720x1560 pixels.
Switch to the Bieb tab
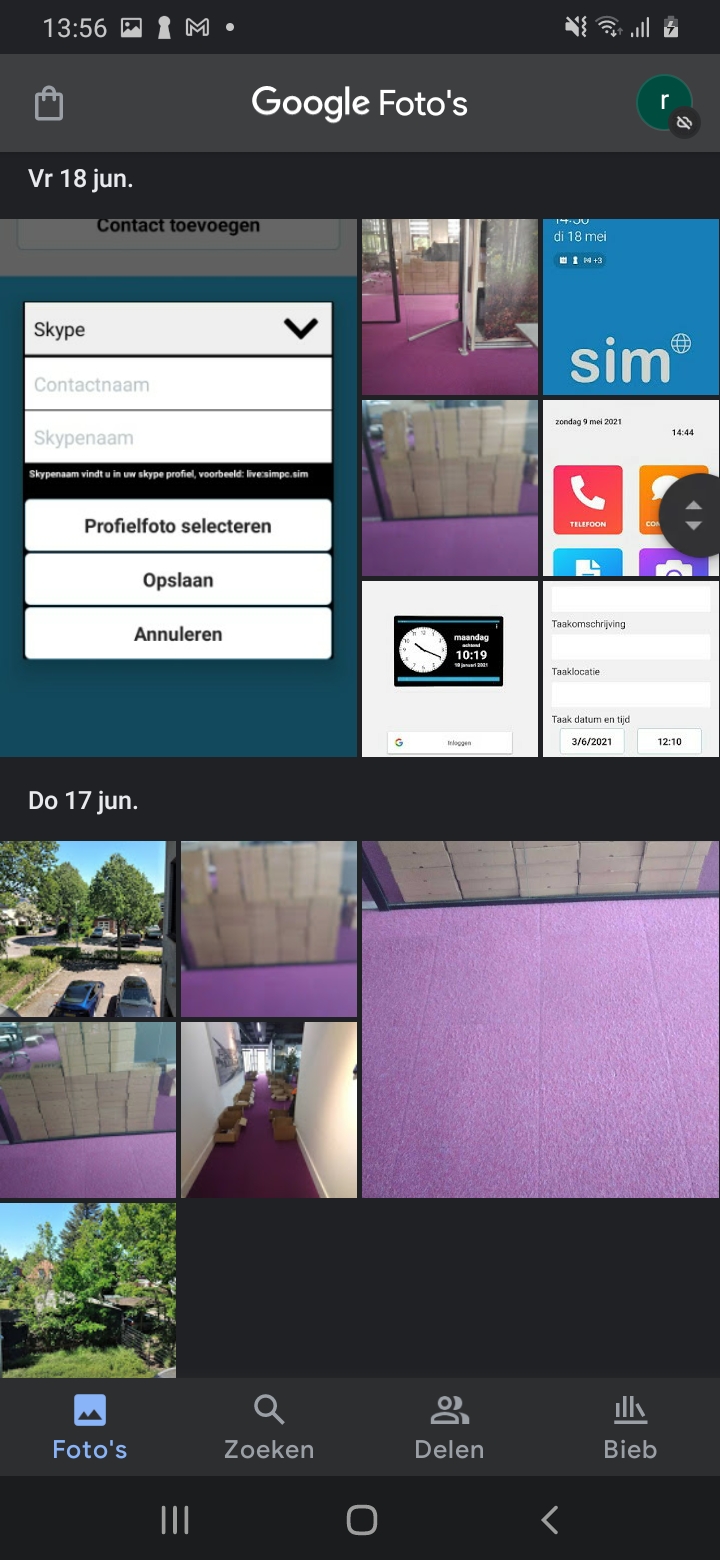(x=630, y=1427)
